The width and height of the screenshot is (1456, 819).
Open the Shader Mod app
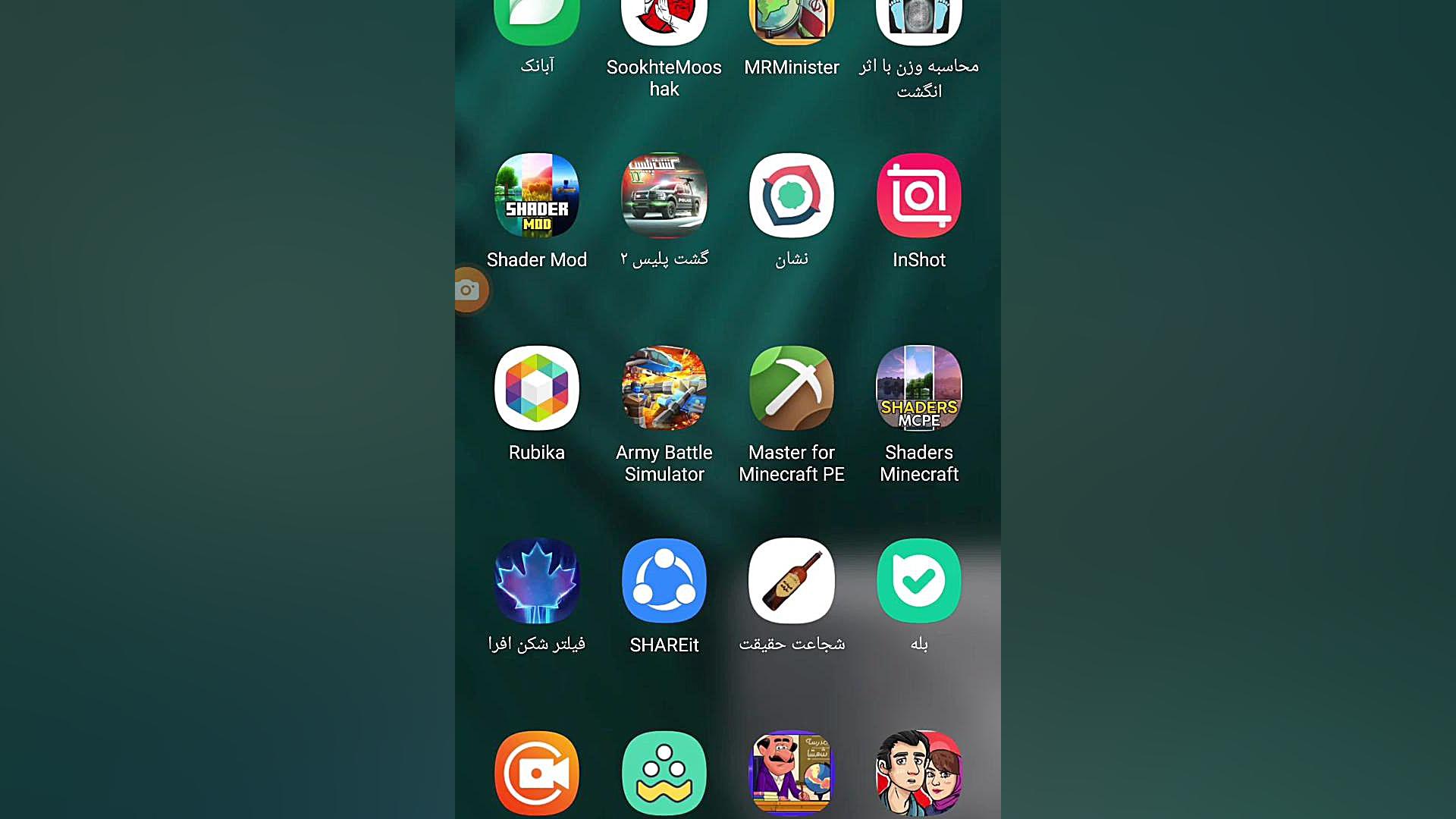(537, 196)
